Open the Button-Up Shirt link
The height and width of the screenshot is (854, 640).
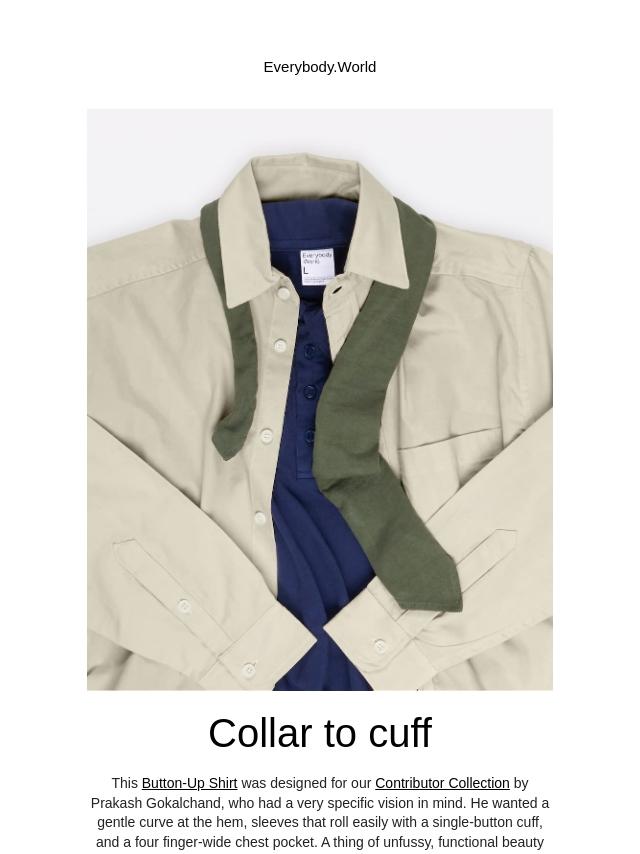[189, 783]
